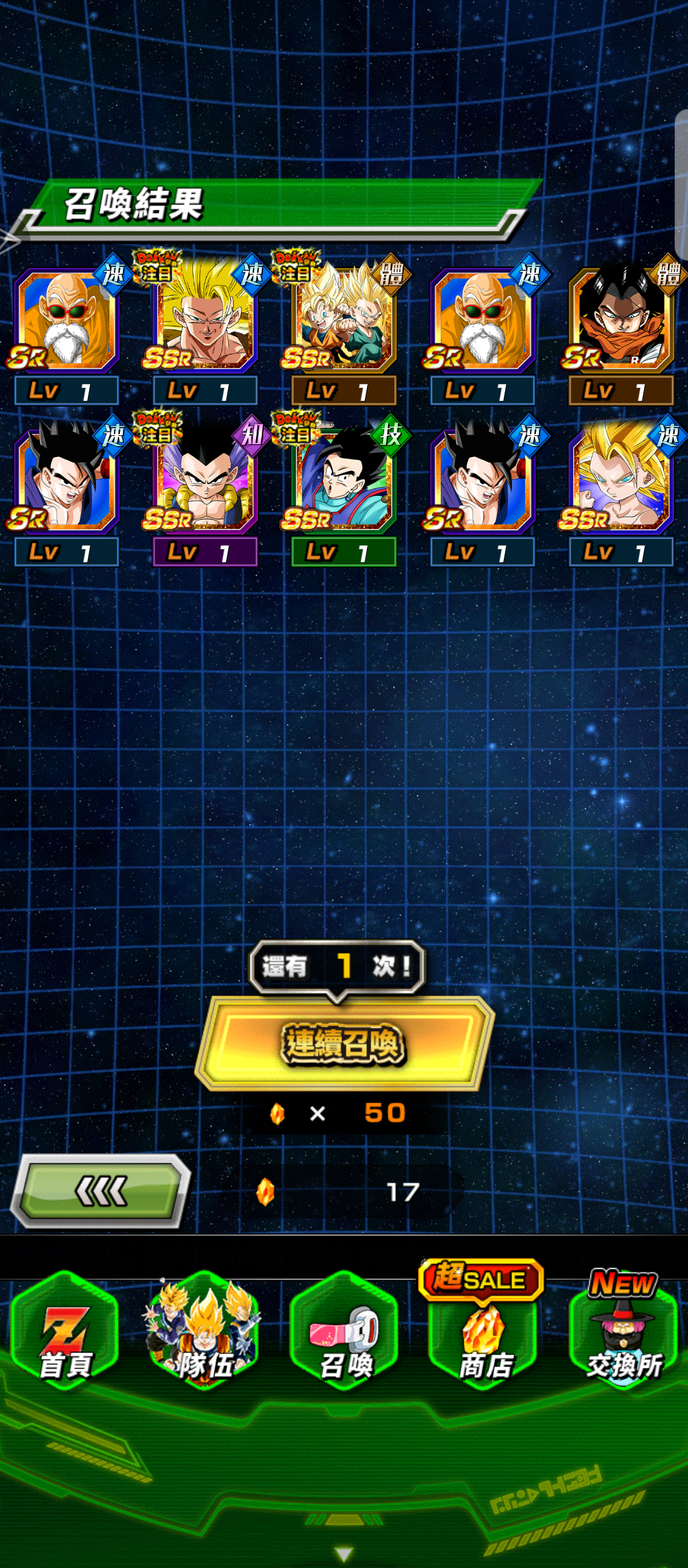Go back with the green arrow button
688x1568 pixels.
pos(101,1191)
